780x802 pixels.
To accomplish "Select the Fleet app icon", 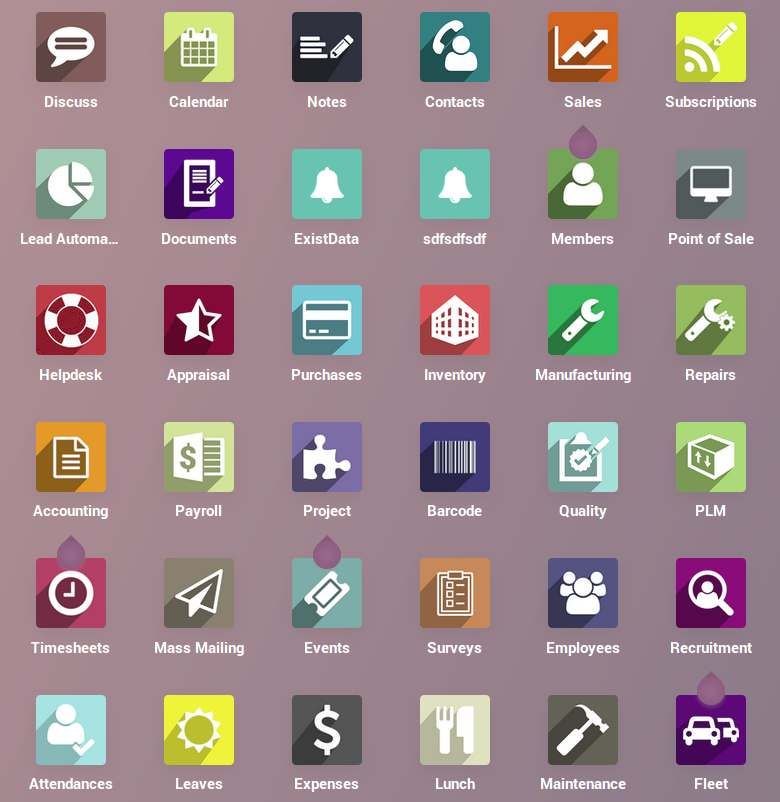I will (711, 729).
